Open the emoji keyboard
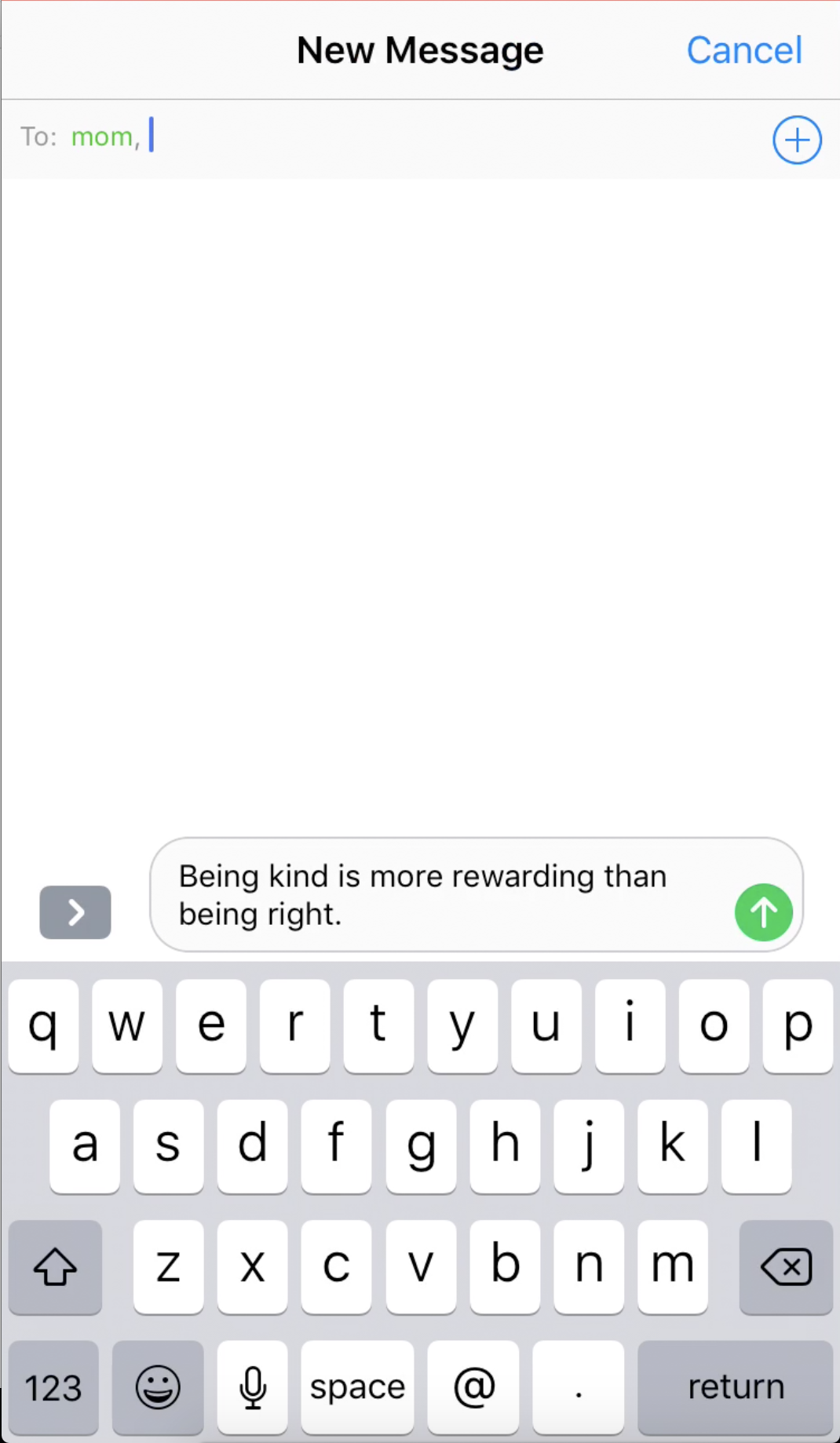The width and height of the screenshot is (840, 1443). coord(158,1386)
